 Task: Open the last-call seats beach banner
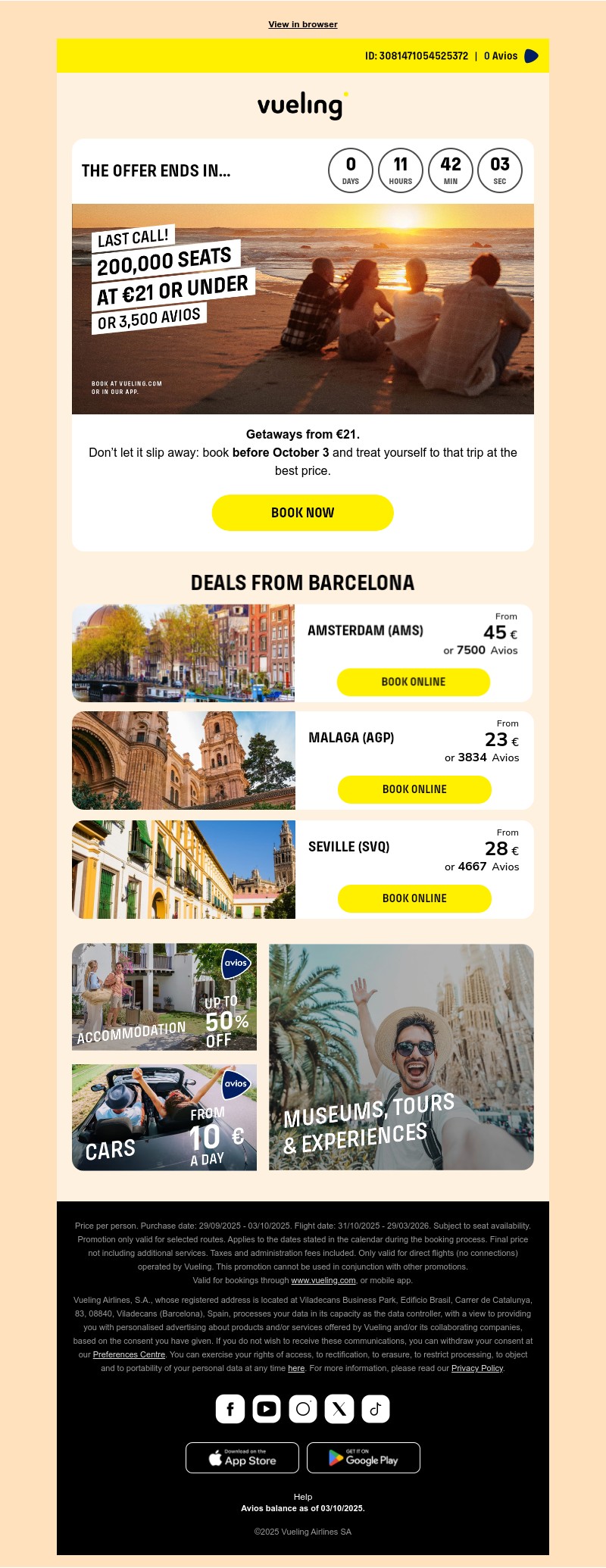pos(303,309)
